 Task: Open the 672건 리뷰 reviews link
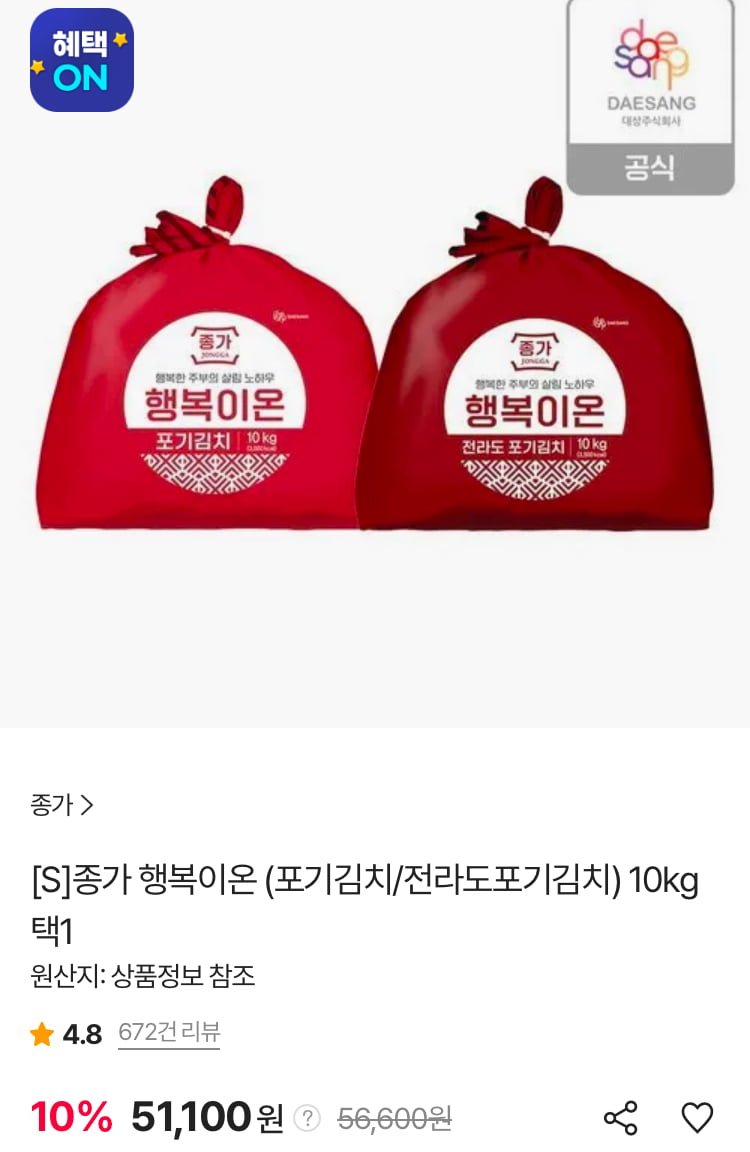pos(168,1033)
